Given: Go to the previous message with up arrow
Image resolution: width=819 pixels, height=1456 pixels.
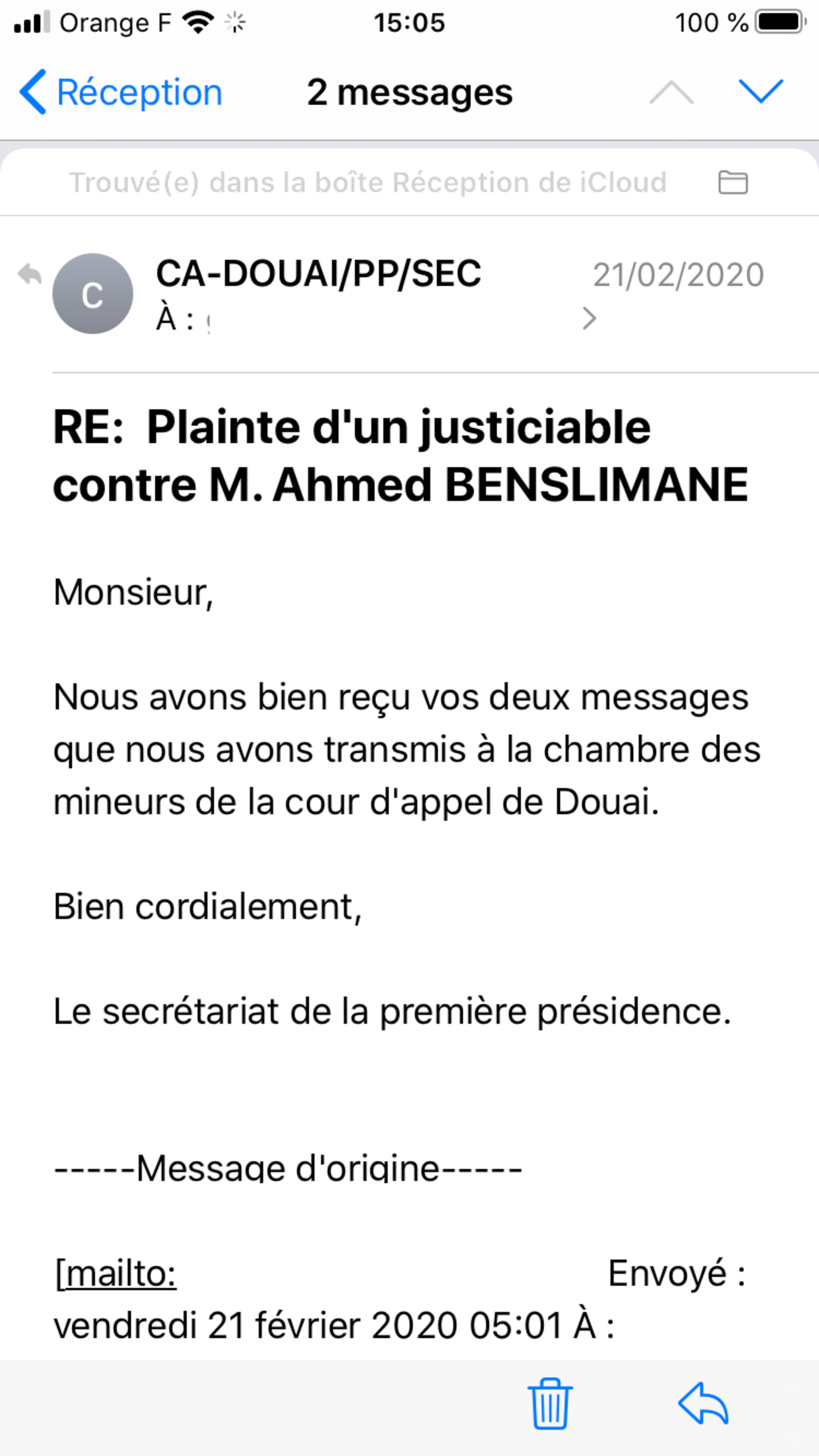Looking at the screenshot, I should pos(671,93).
